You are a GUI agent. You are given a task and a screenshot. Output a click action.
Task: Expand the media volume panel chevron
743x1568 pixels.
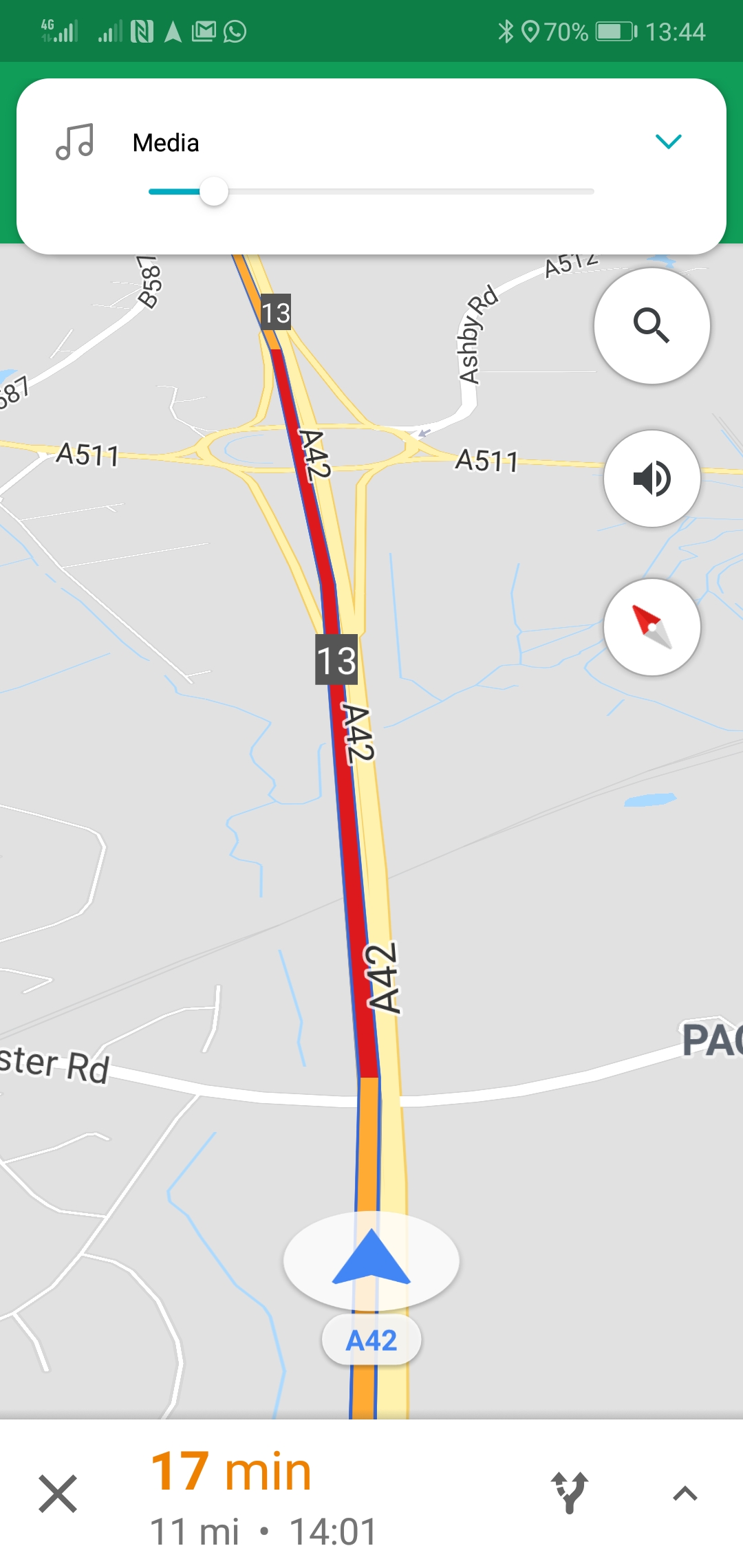(668, 142)
